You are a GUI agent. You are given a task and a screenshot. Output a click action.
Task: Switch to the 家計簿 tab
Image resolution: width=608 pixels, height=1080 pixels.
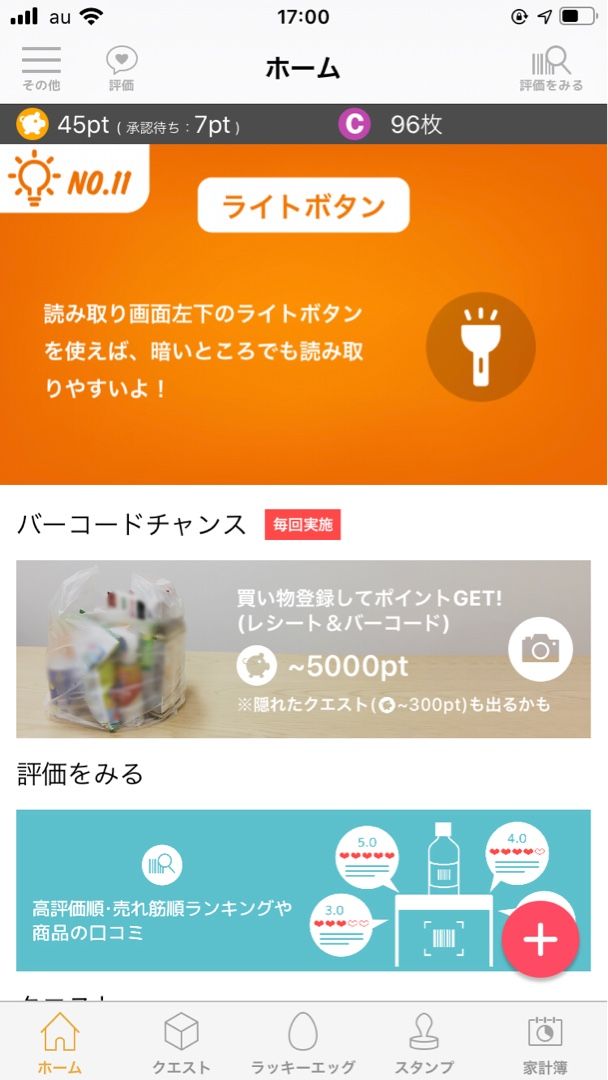click(545, 1042)
